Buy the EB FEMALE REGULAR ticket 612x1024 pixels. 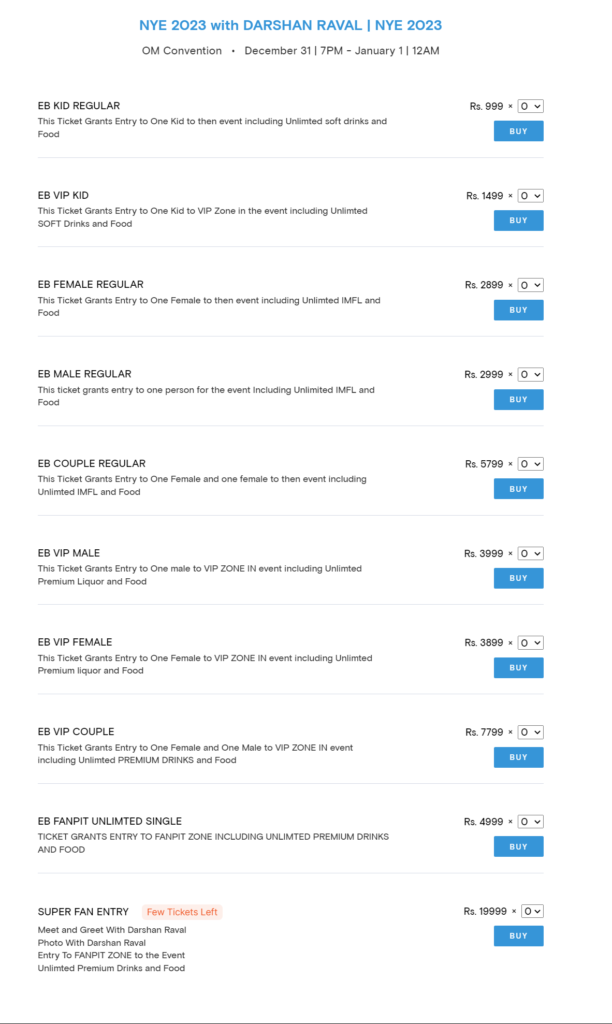tap(518, 310)
